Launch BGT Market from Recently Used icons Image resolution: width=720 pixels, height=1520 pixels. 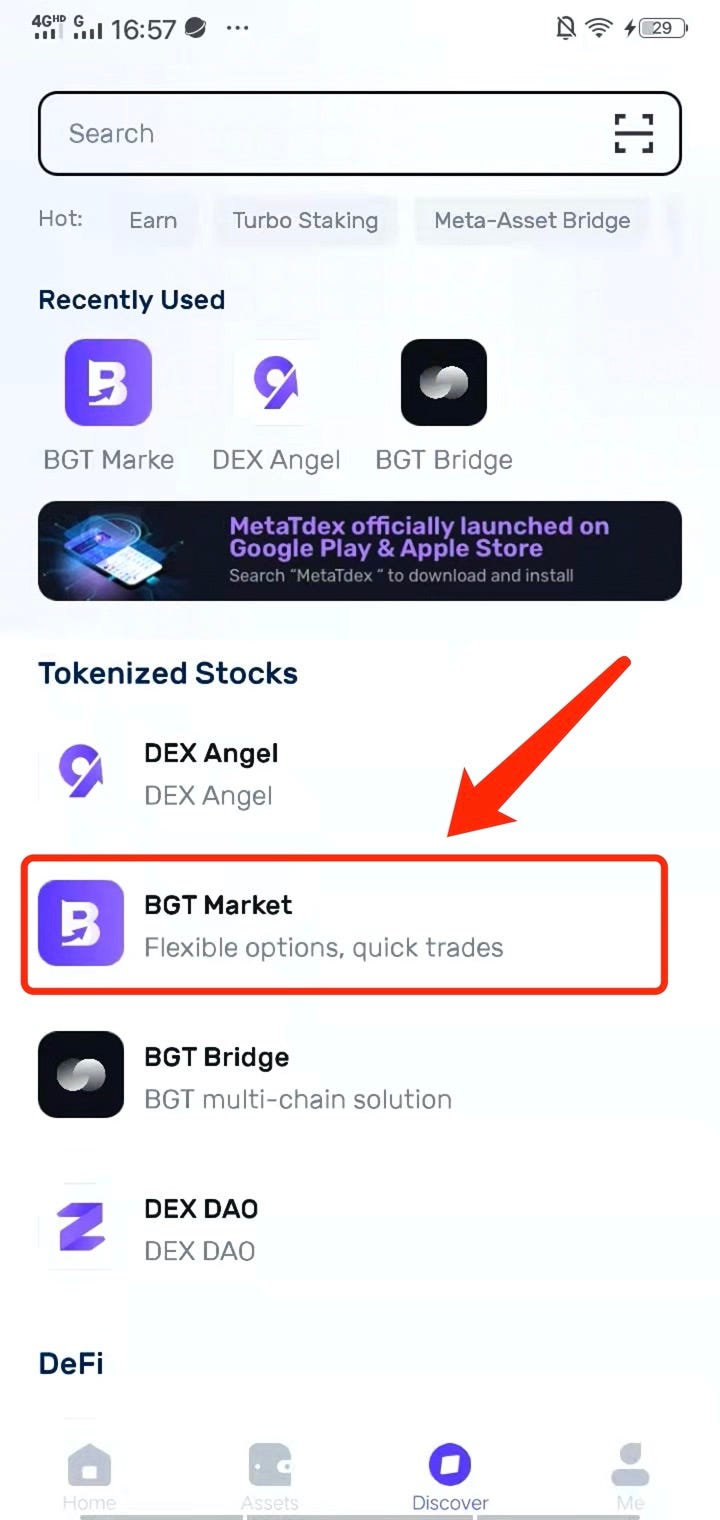[x=107, y=382]
